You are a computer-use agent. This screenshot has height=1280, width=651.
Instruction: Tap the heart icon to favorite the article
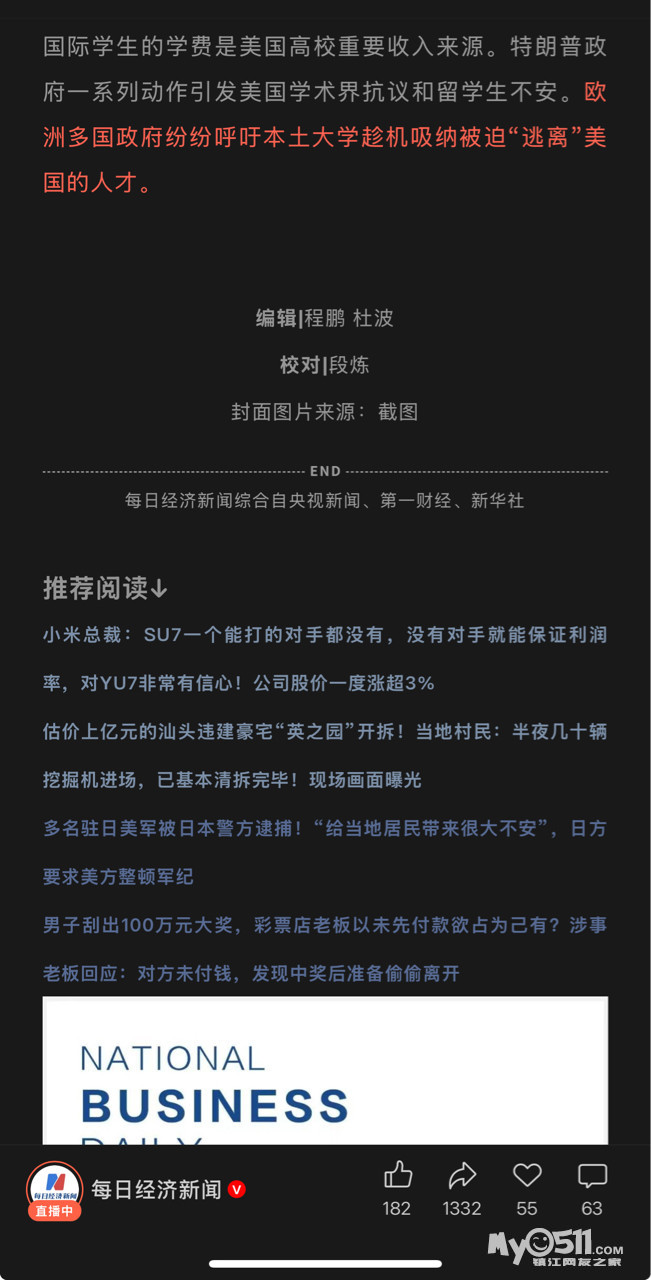527,1175
